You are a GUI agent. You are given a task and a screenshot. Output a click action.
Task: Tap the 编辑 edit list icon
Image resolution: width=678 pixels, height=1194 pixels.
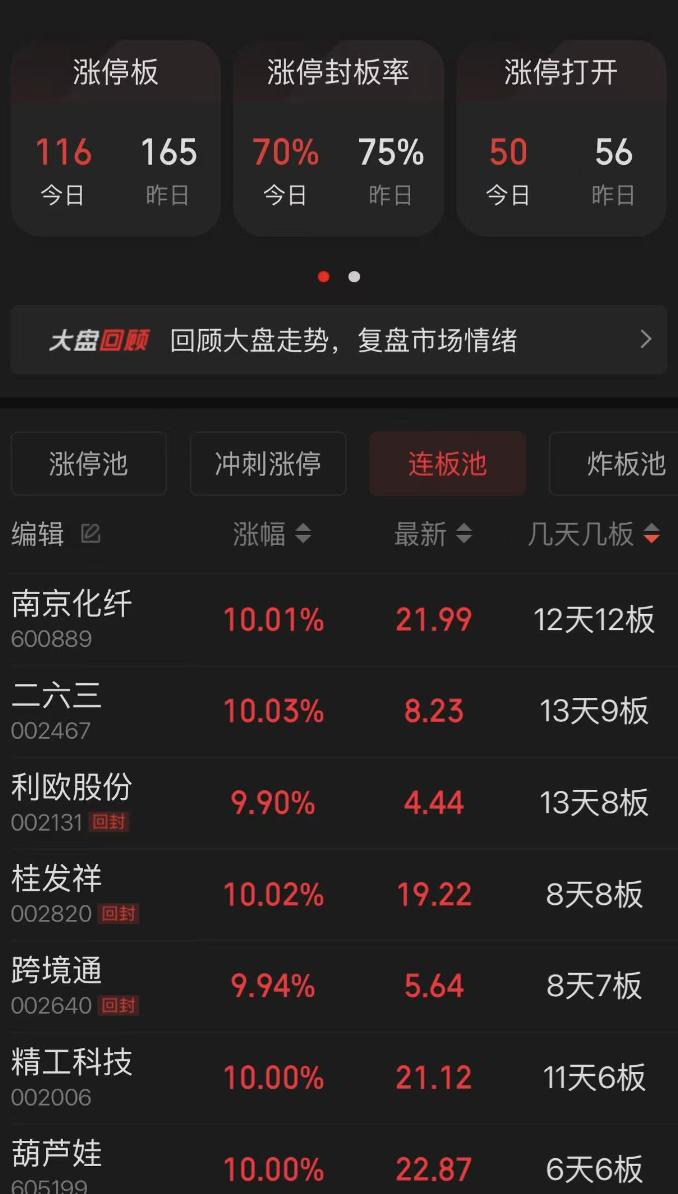90,534
